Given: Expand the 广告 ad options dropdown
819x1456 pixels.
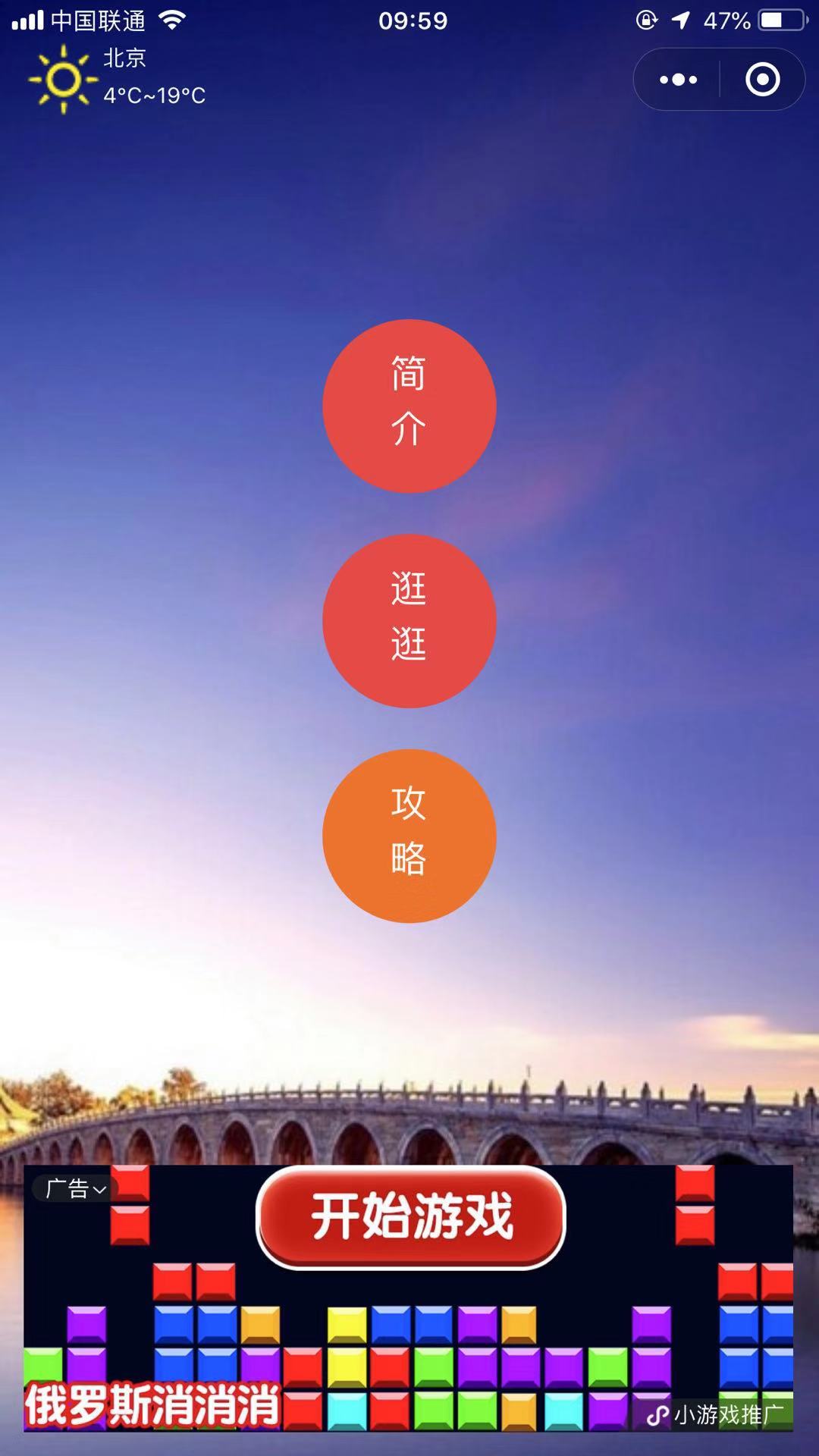Looking at the screenshot, I should click(76, 1188).
